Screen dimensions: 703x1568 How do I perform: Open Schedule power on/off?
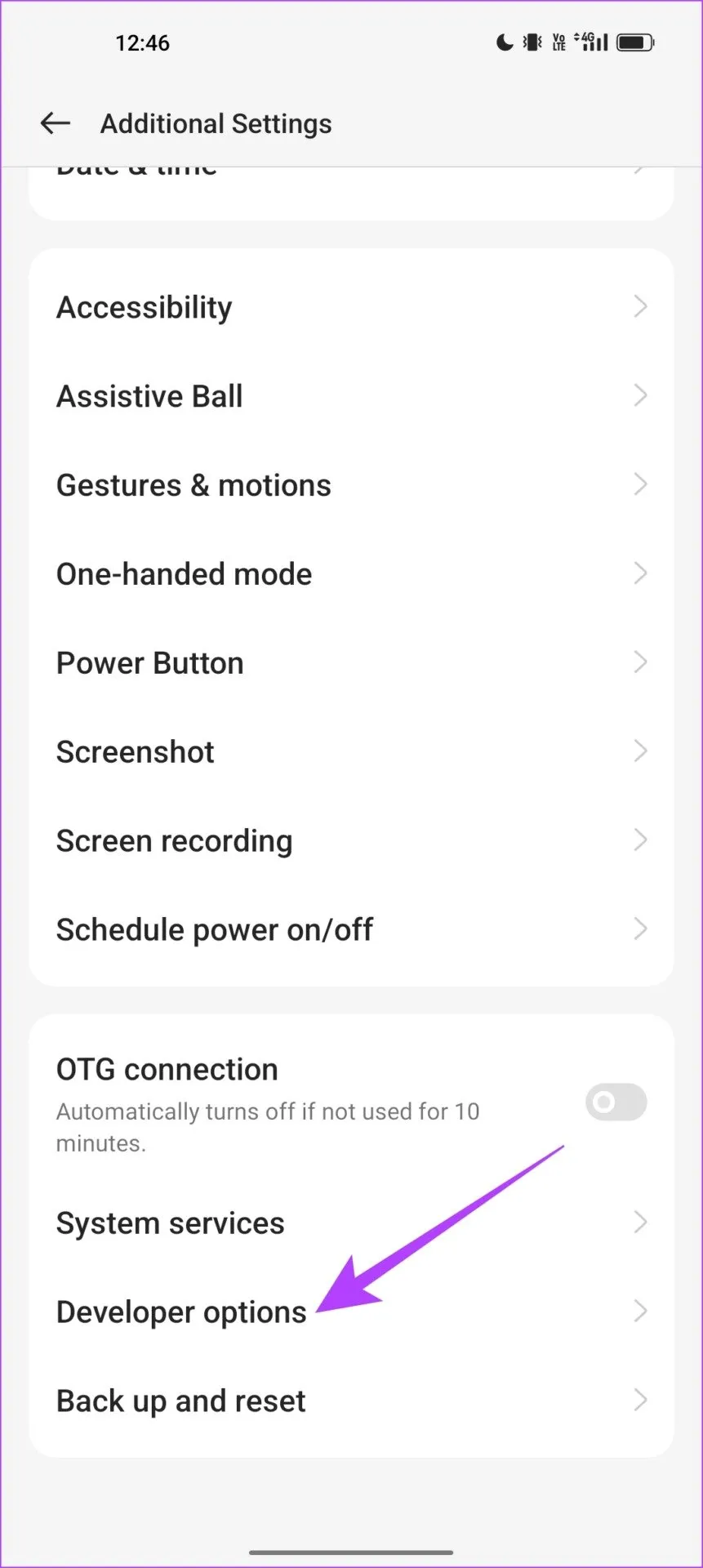[x=351, y=930]
